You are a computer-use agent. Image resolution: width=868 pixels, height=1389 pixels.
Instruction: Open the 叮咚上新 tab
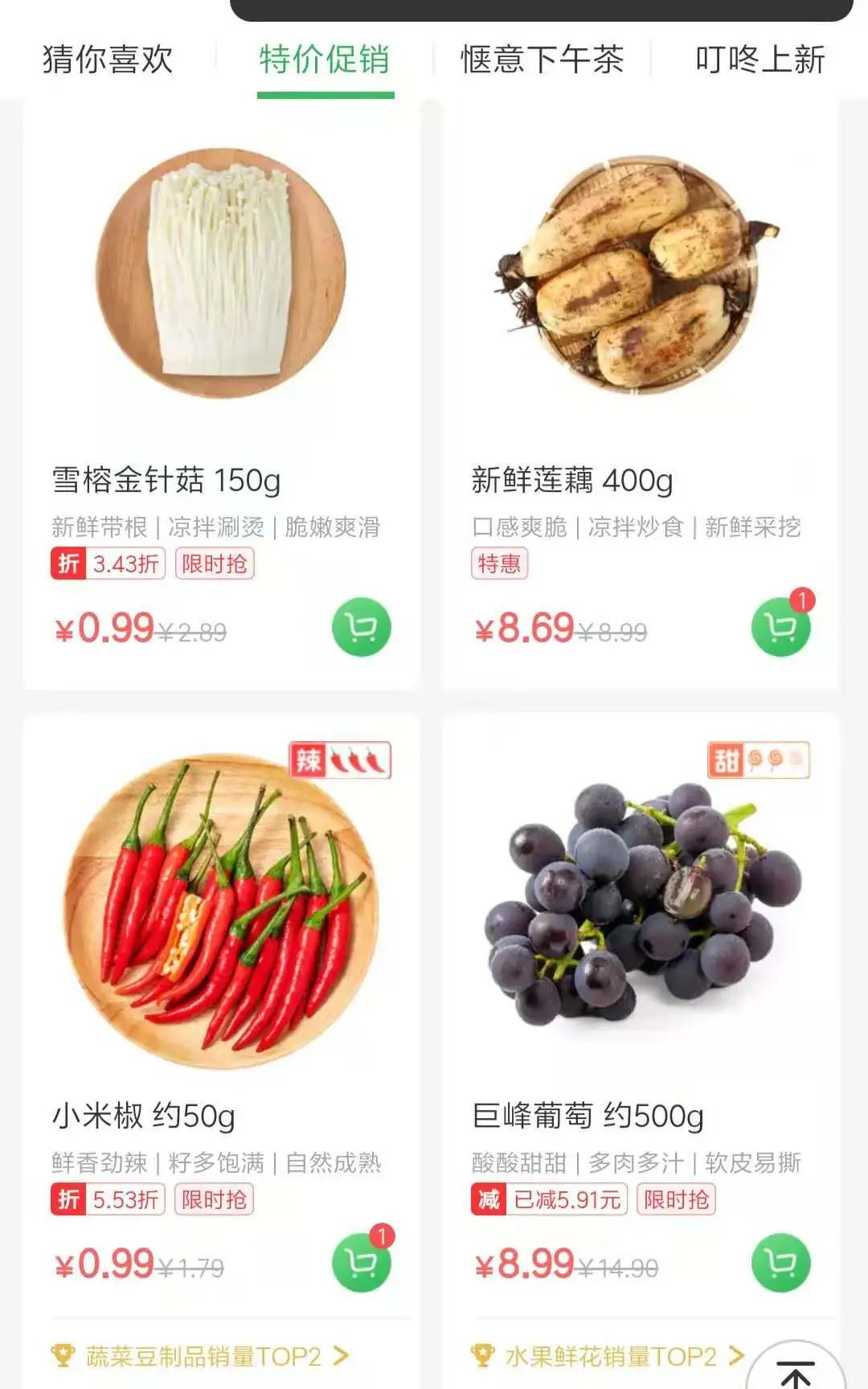point(759,59)
